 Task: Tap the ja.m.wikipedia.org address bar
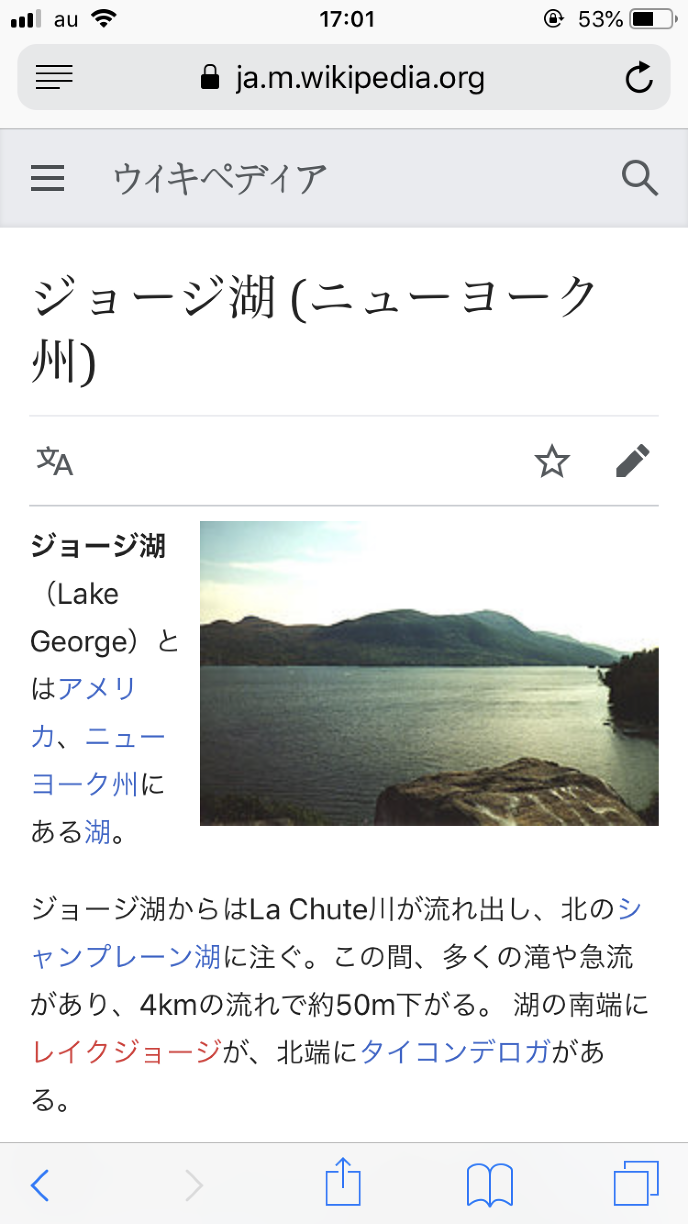pyautogui.click(x=343, y=77)
